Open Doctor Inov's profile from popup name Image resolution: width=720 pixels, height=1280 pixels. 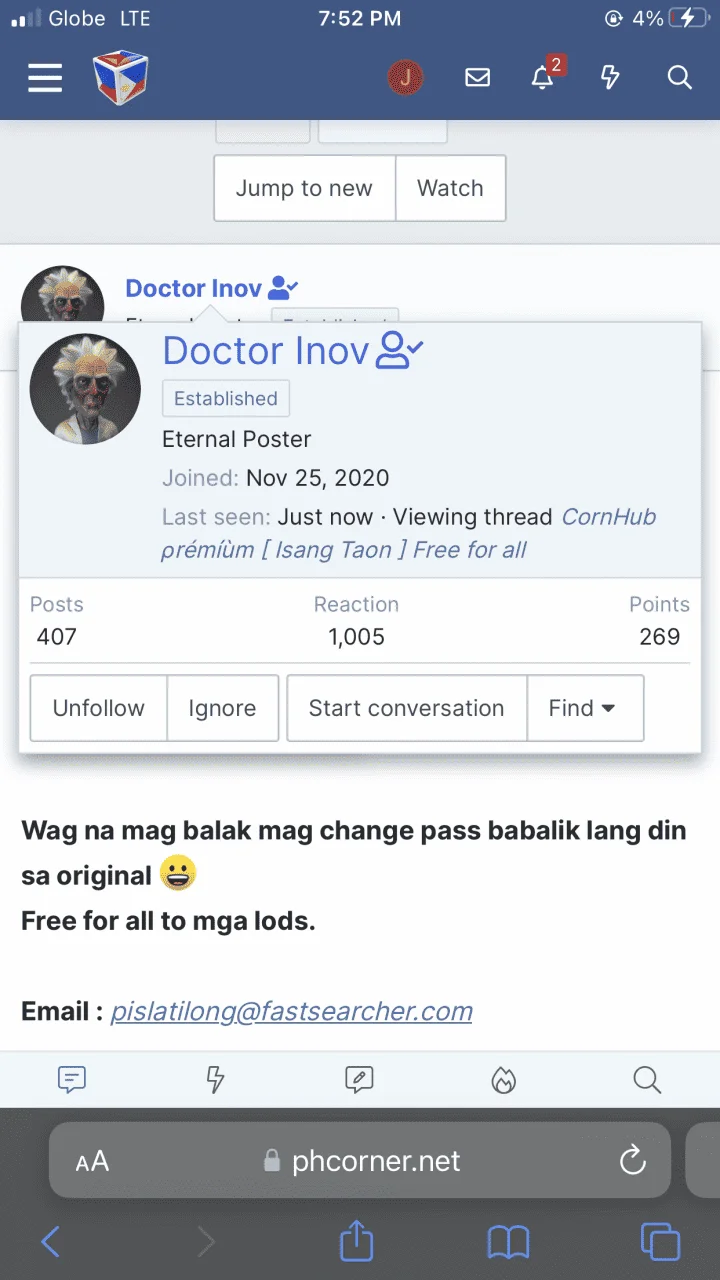266,350
